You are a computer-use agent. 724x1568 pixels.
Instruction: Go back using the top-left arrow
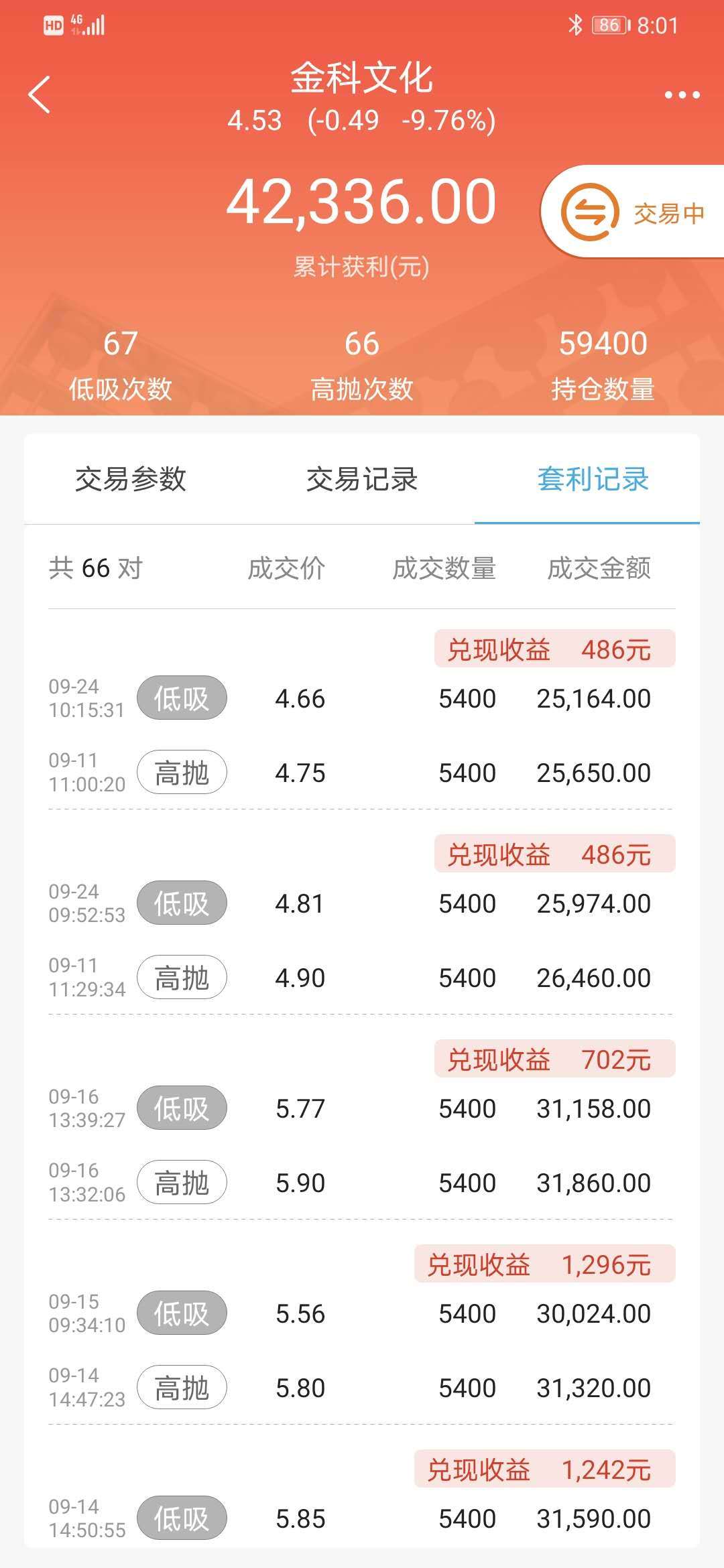(x=40, y=94)
